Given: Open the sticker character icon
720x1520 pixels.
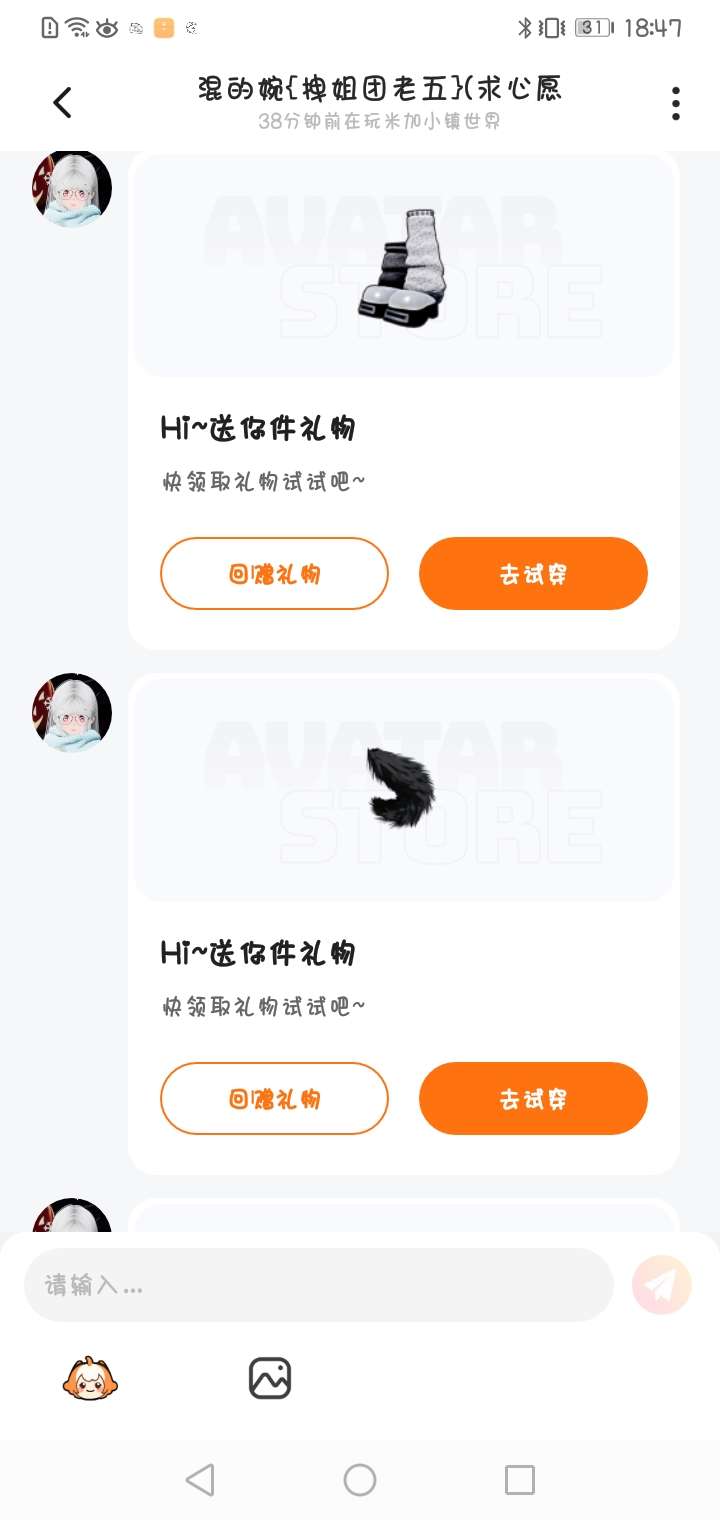Looking at the screenshot, I should 90,1378.
